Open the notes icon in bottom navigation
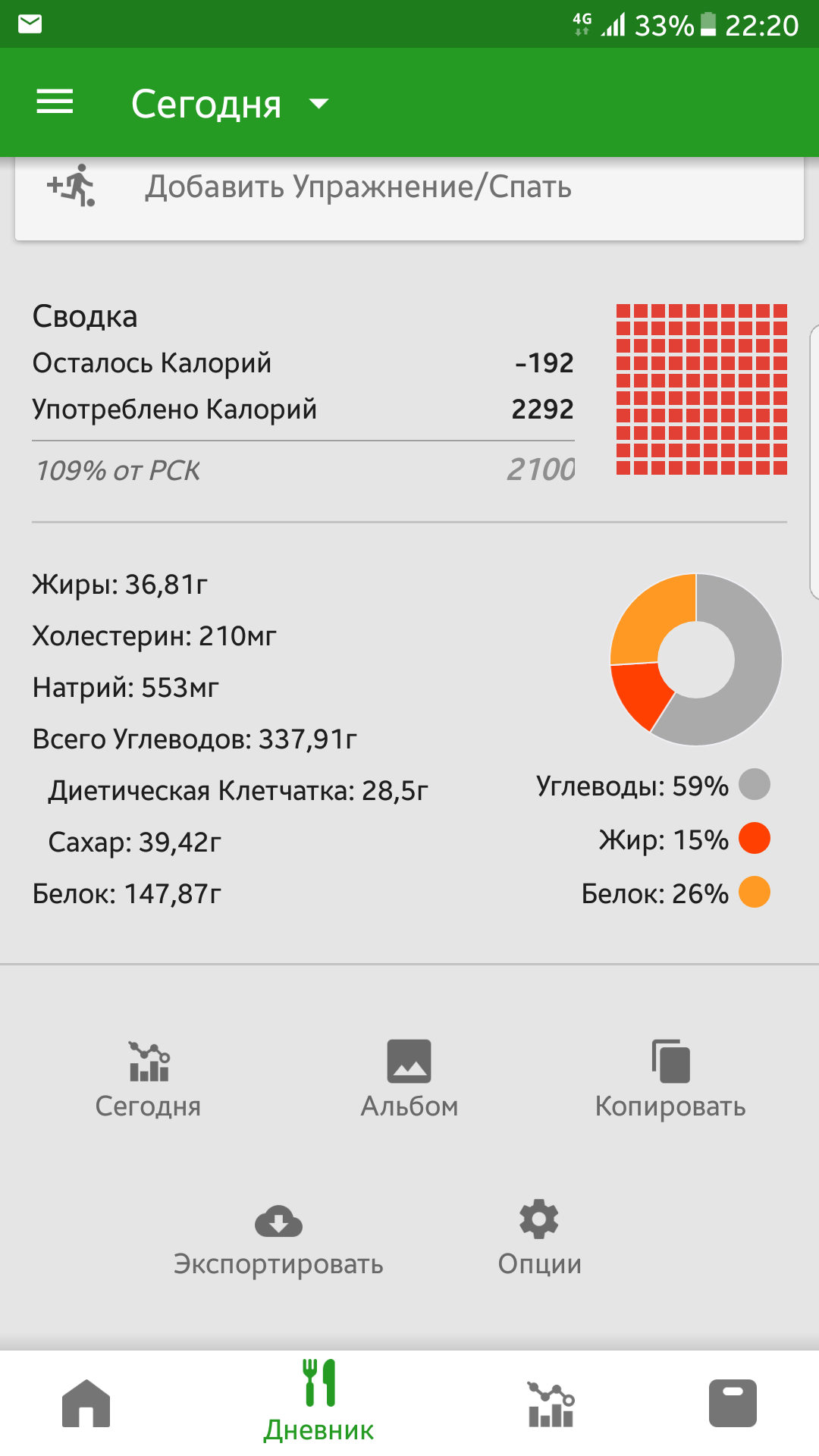819x1456 pixels. click(x=731, y=1403)
